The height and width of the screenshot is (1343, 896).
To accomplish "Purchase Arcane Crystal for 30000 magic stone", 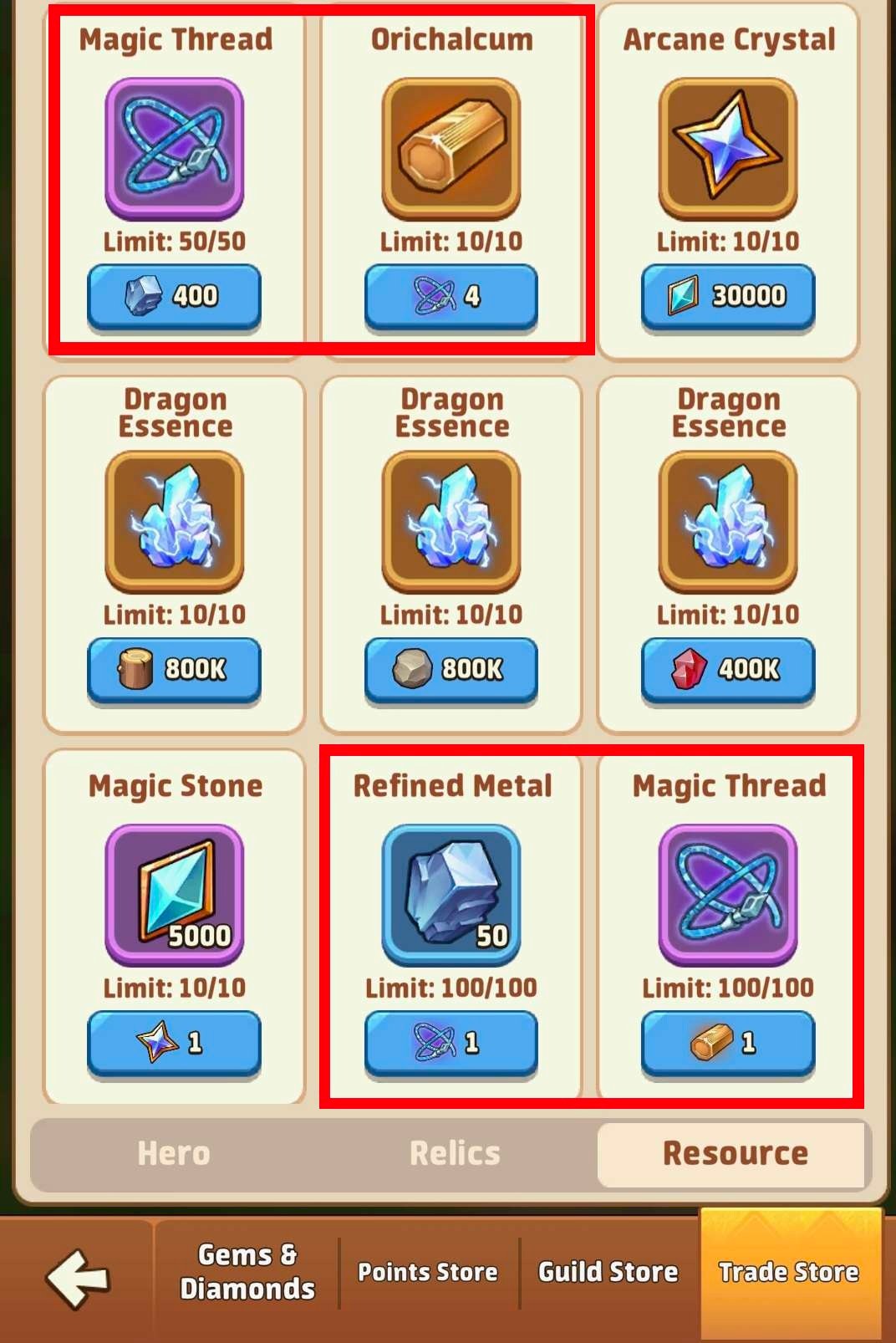I will [727, 296].
